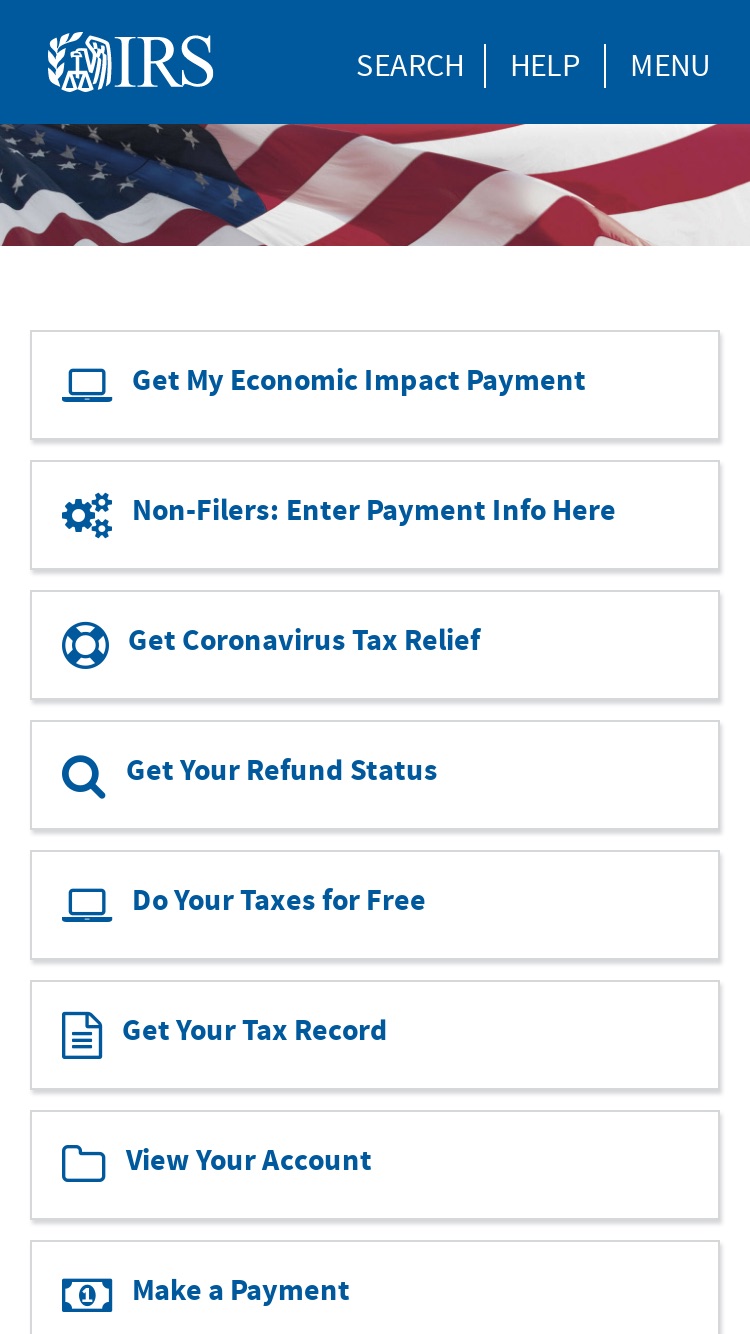Tap Get Coronavirus Tax Relief

(x=375, y=645)
